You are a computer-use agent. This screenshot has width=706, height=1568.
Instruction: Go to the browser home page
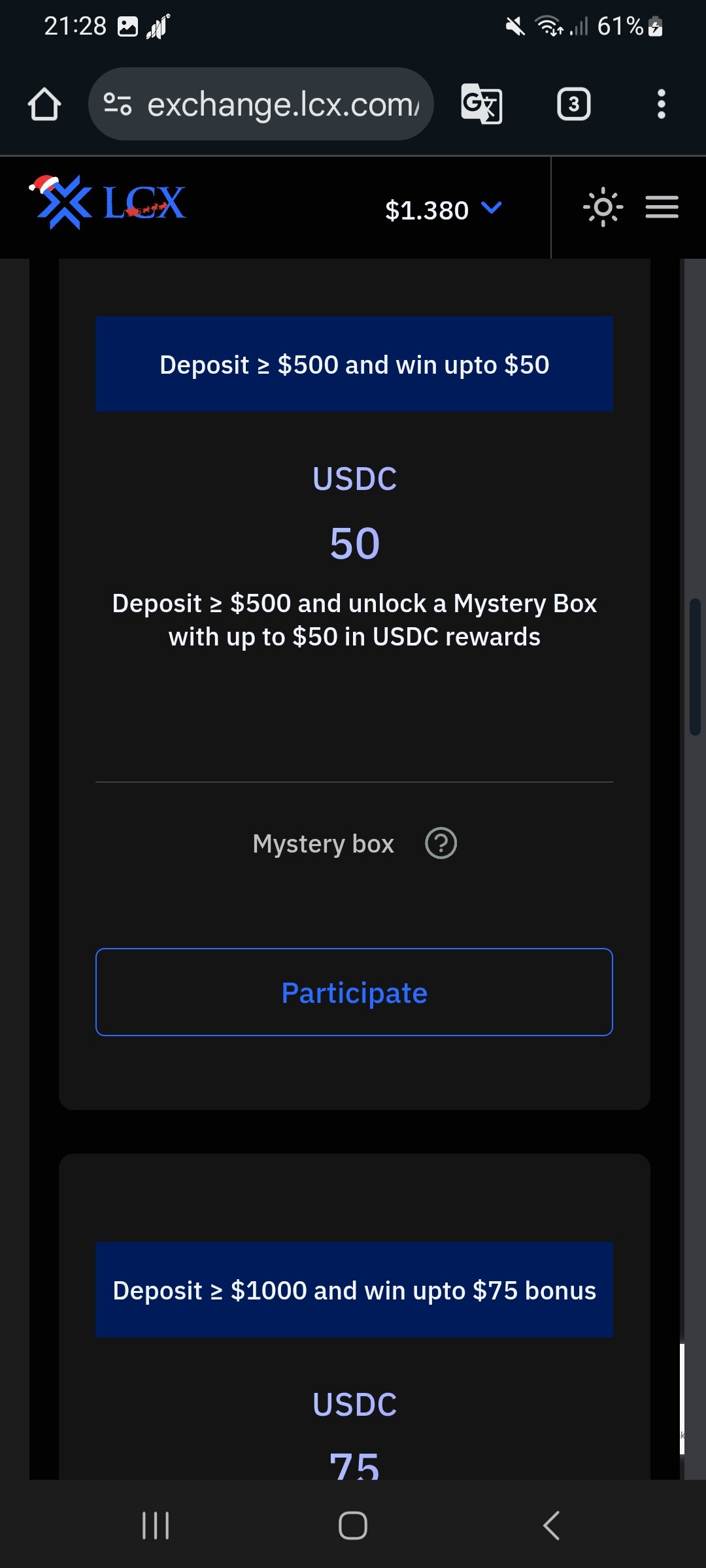(x=44, y=104)
